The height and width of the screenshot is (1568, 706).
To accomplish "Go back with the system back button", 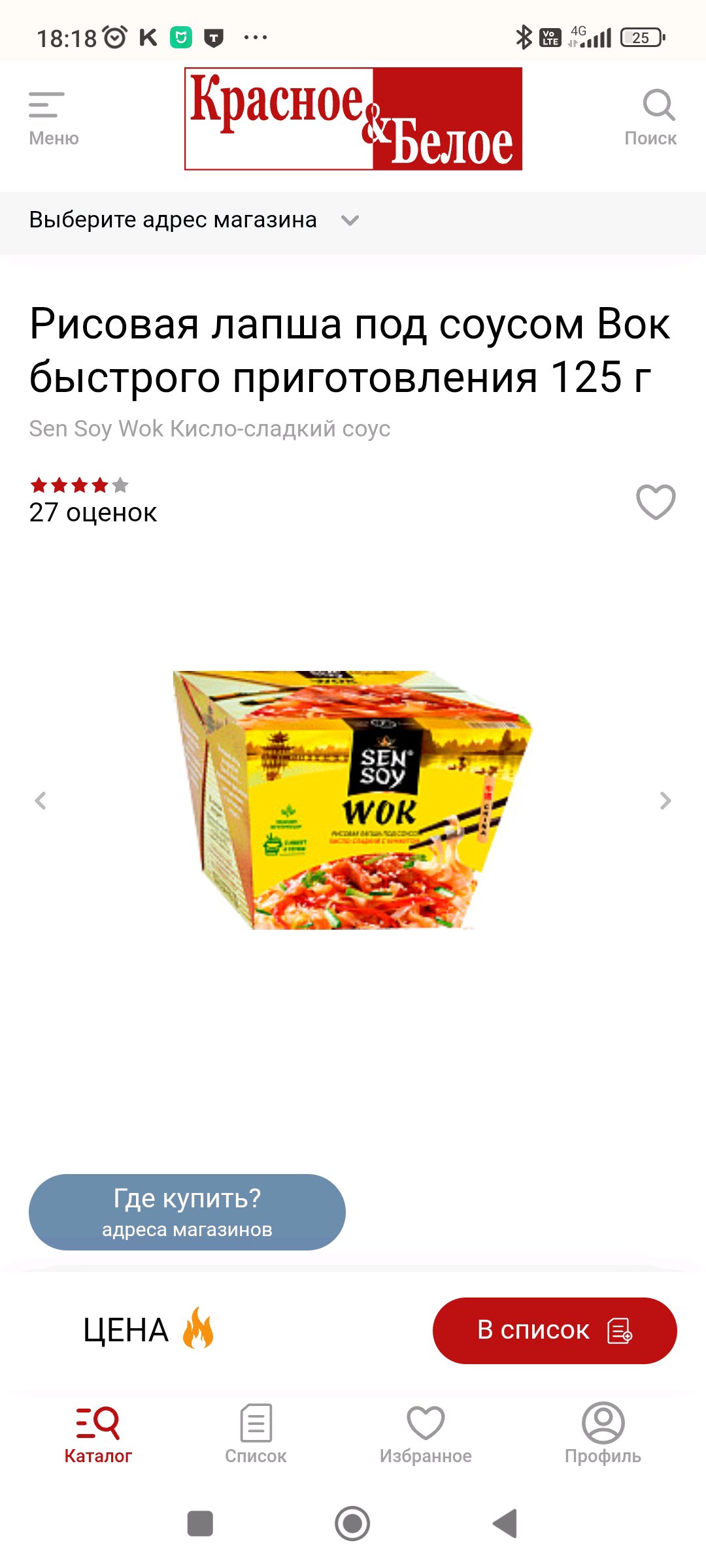I will pyautogui.click(x=505, y=1524).
